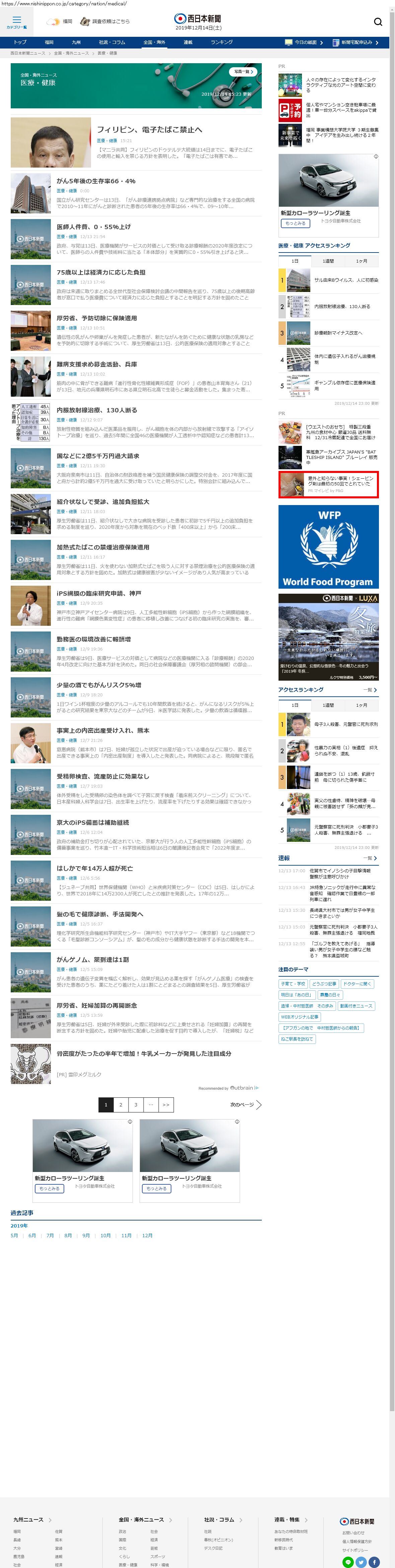Open the 速報 一覧 link
Viewport: 395px width, 1568px height.
[x=370, y=858]
